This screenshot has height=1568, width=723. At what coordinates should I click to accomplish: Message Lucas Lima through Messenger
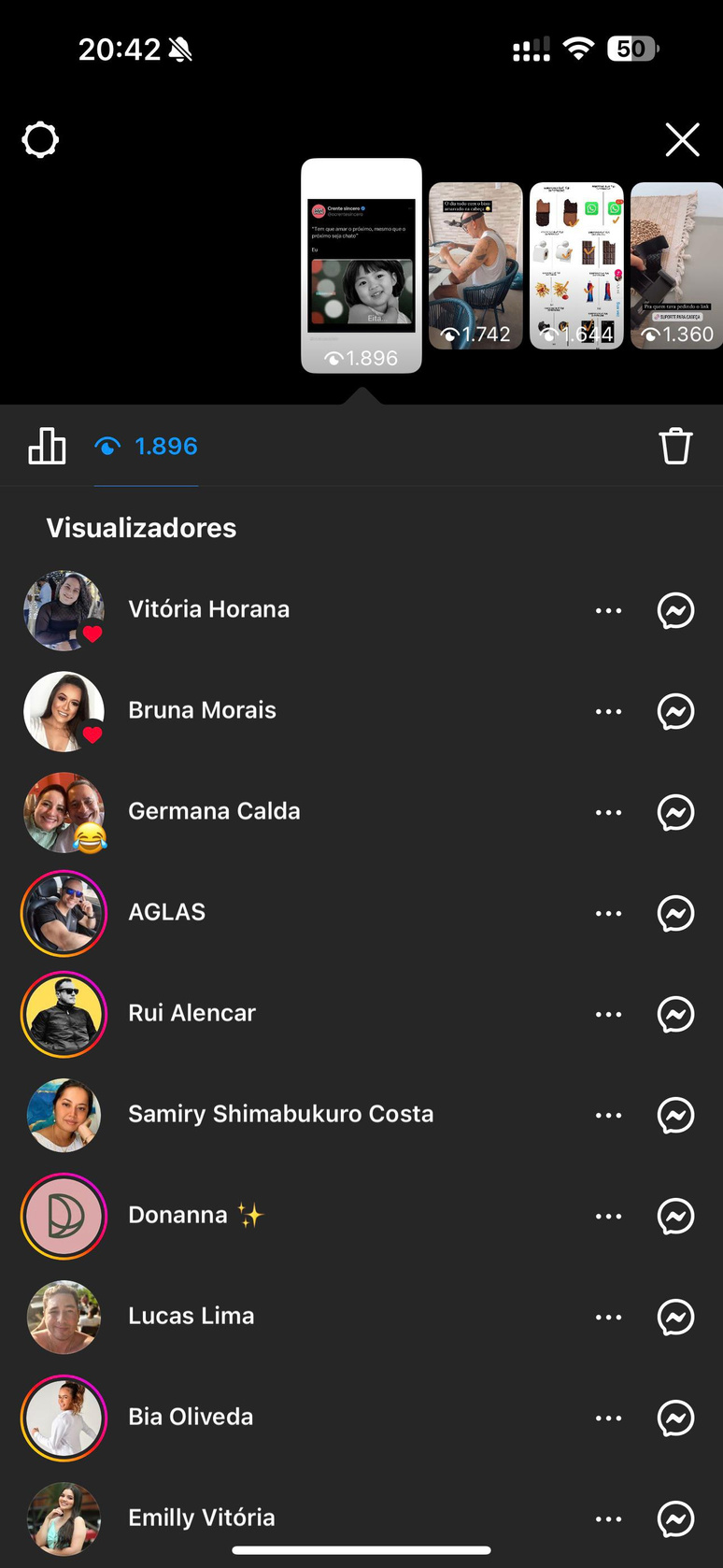(x=675, y=1318)
